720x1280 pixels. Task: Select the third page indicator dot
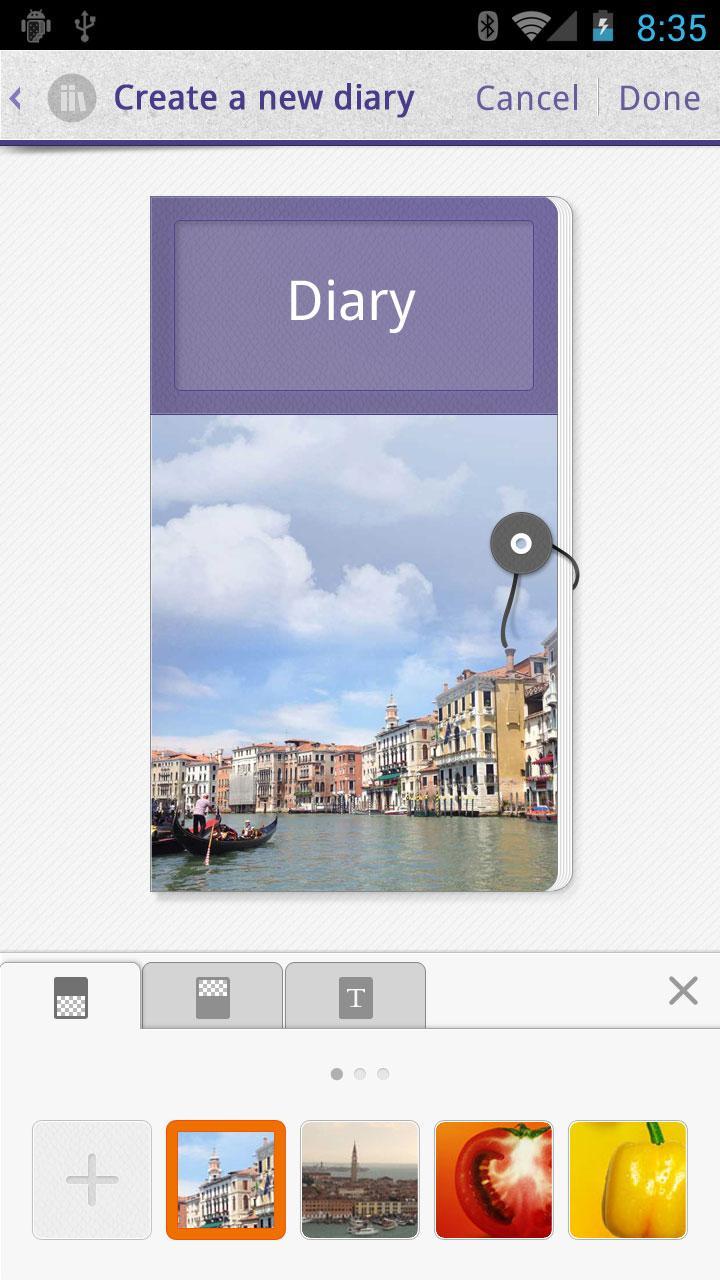383,1073
